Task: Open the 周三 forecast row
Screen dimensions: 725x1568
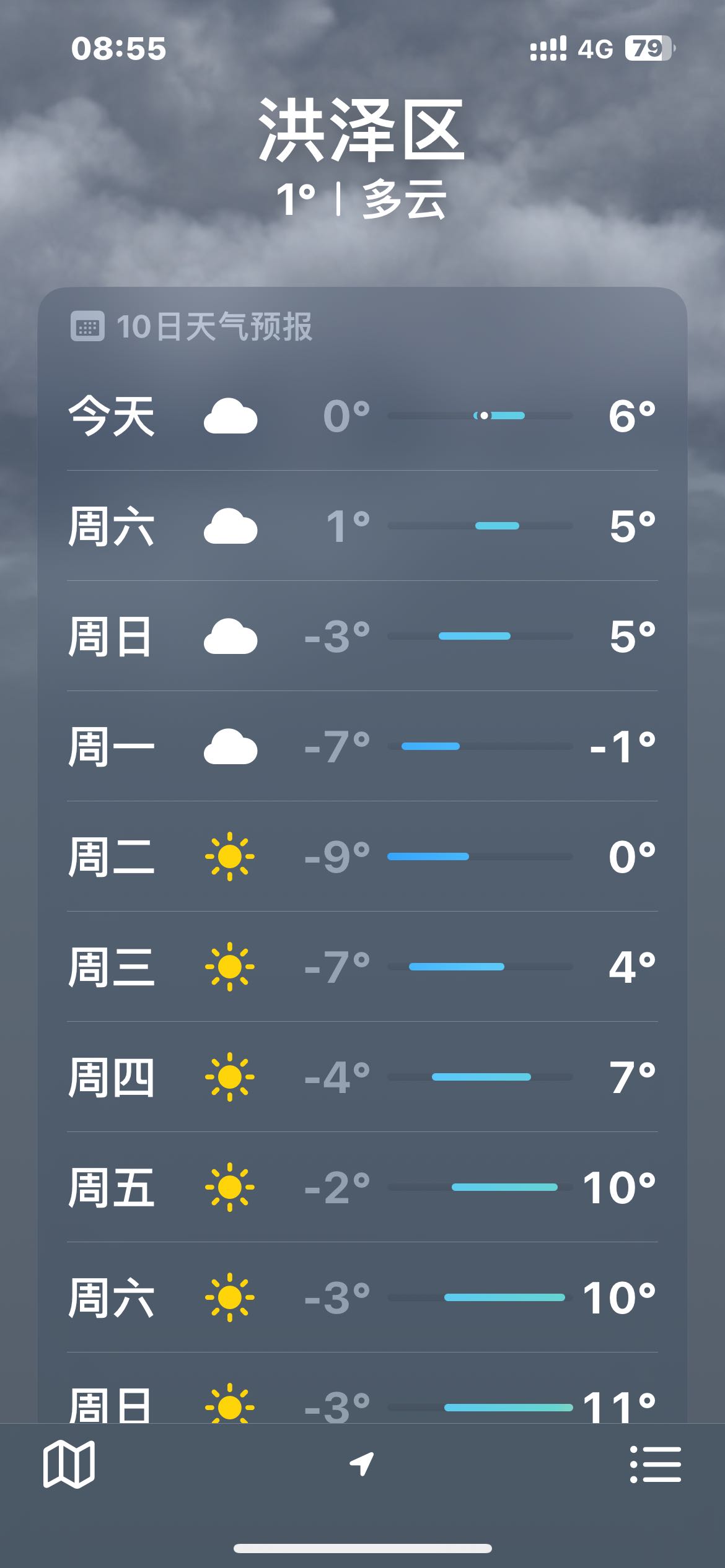Action: tap(362, 967)
